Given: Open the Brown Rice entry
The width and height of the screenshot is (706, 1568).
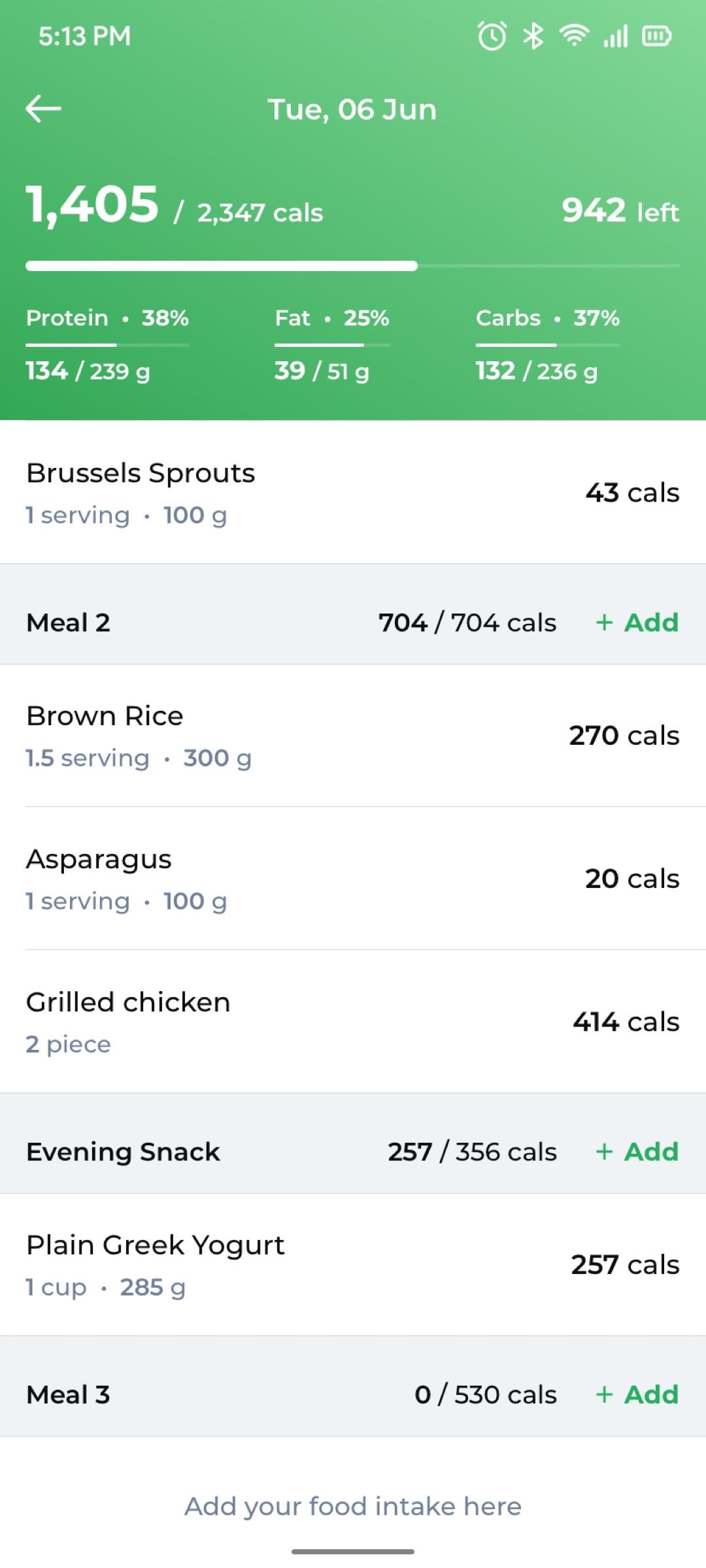Looking at the screenshot, I should 353,736.
